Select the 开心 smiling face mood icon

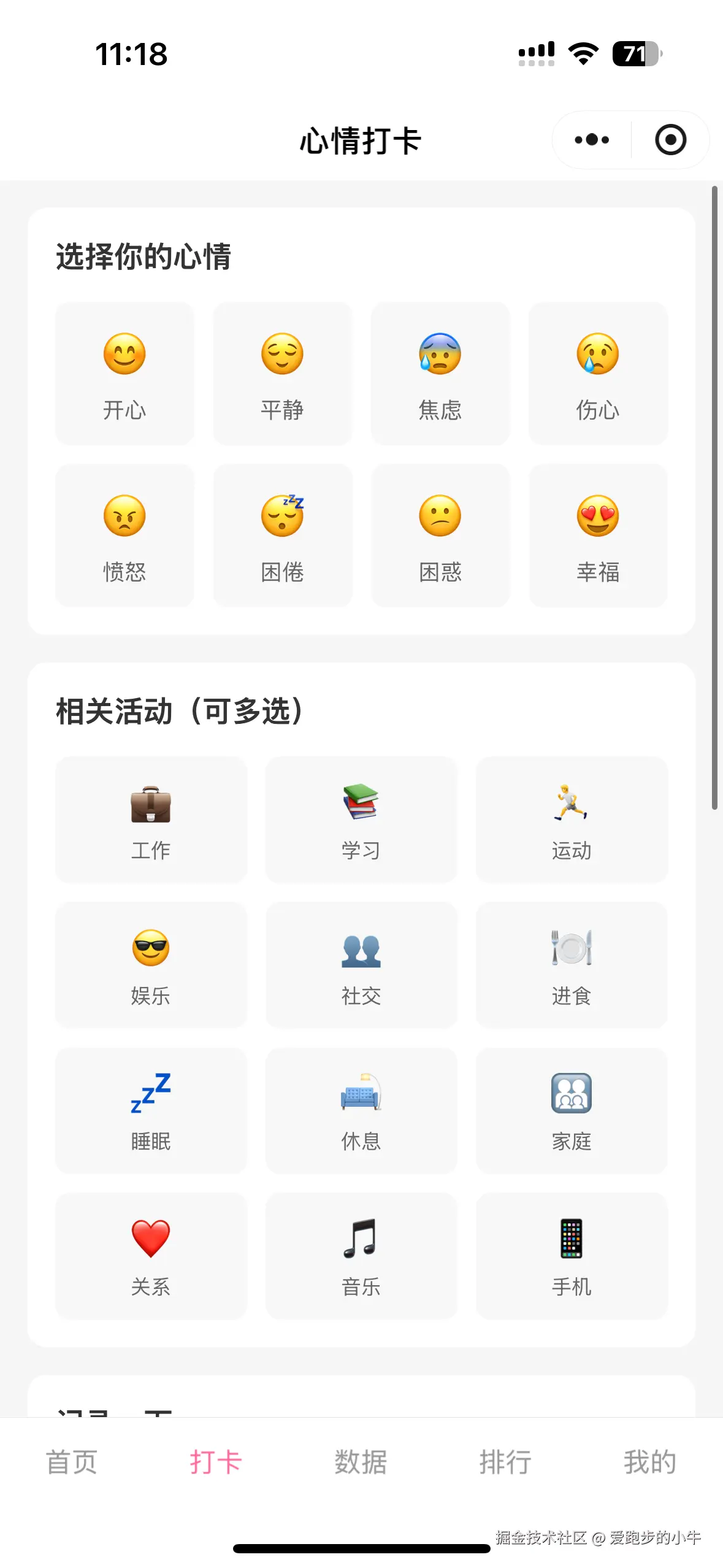124,374
